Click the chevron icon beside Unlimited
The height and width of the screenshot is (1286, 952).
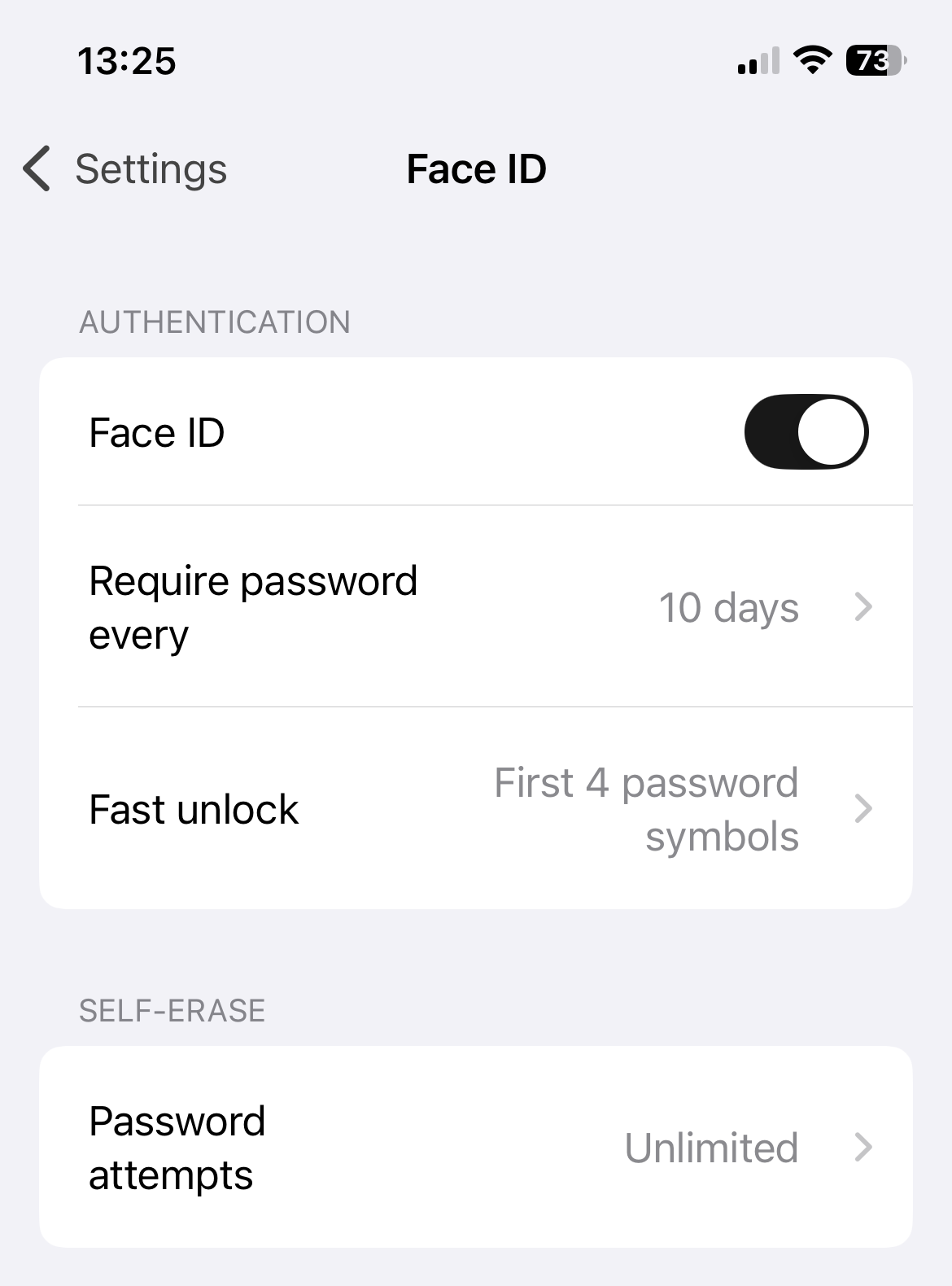click(x=863, y=1148)
